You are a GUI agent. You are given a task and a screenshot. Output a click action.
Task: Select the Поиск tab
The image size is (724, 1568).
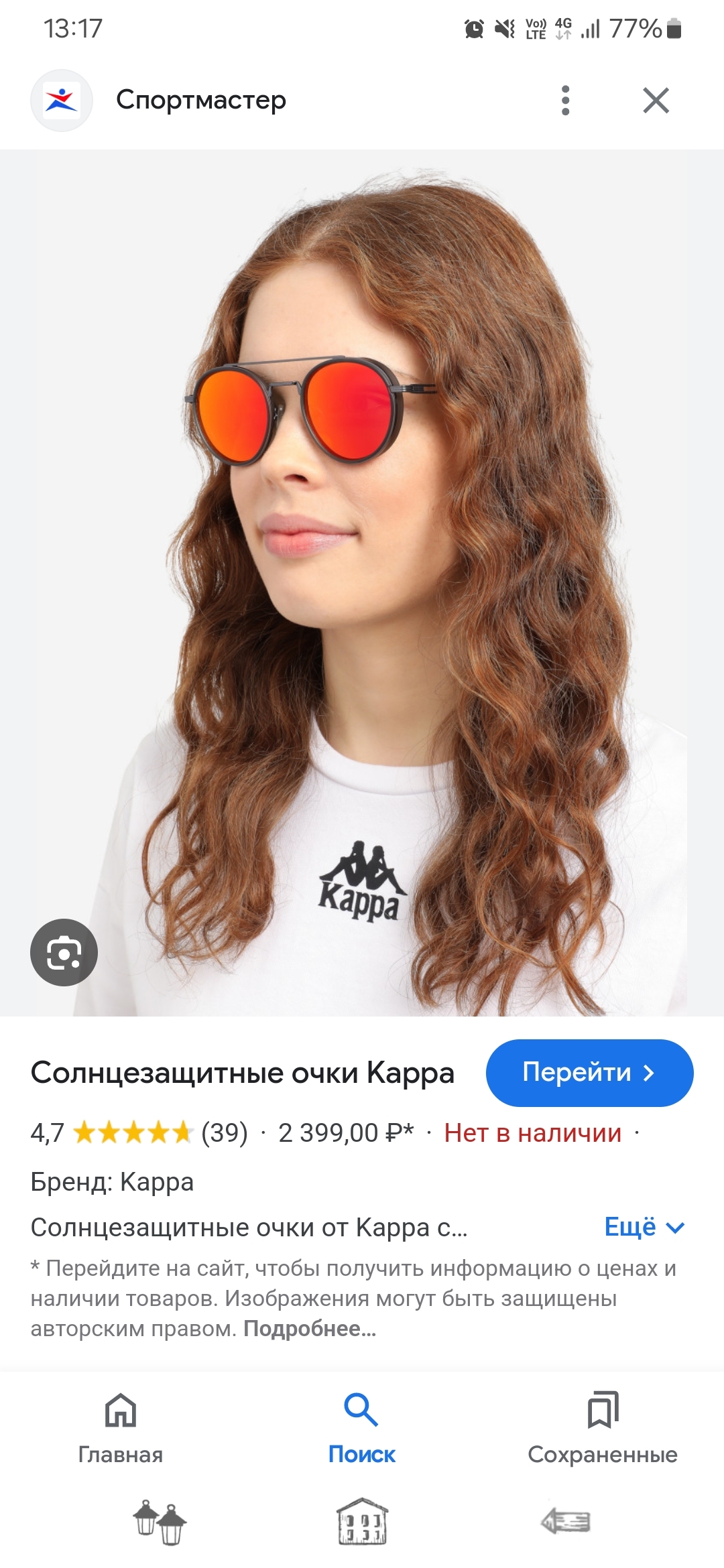click(x=362, y=1427)
